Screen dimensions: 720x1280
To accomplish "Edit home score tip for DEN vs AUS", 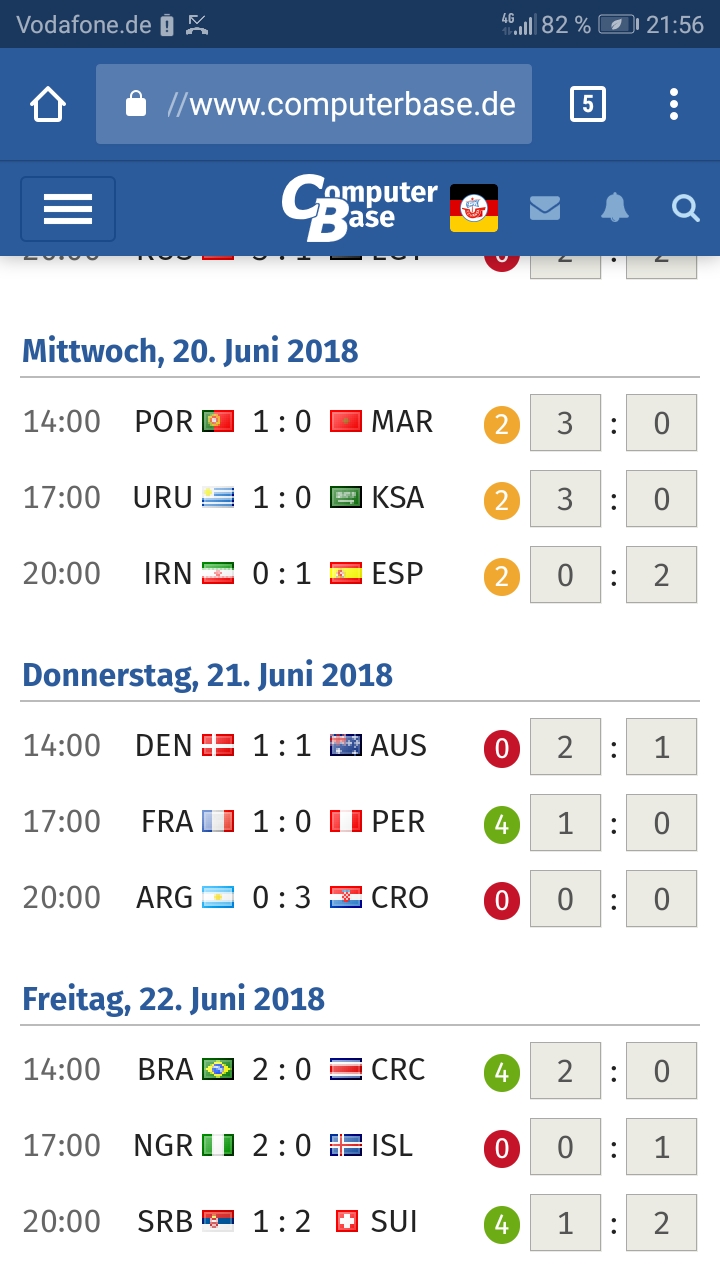I will pos(565,747).
